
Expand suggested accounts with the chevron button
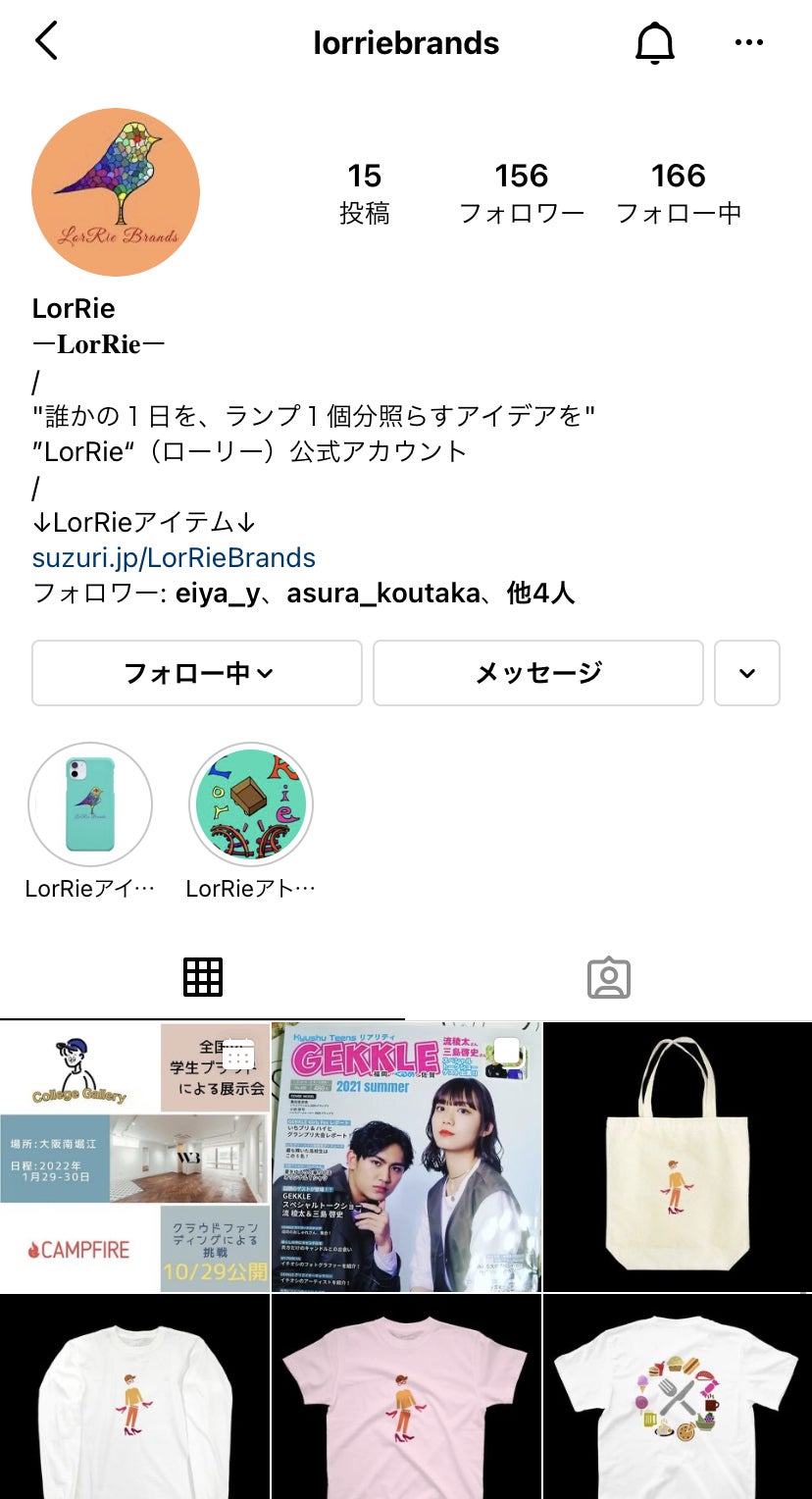pos(747,673)
